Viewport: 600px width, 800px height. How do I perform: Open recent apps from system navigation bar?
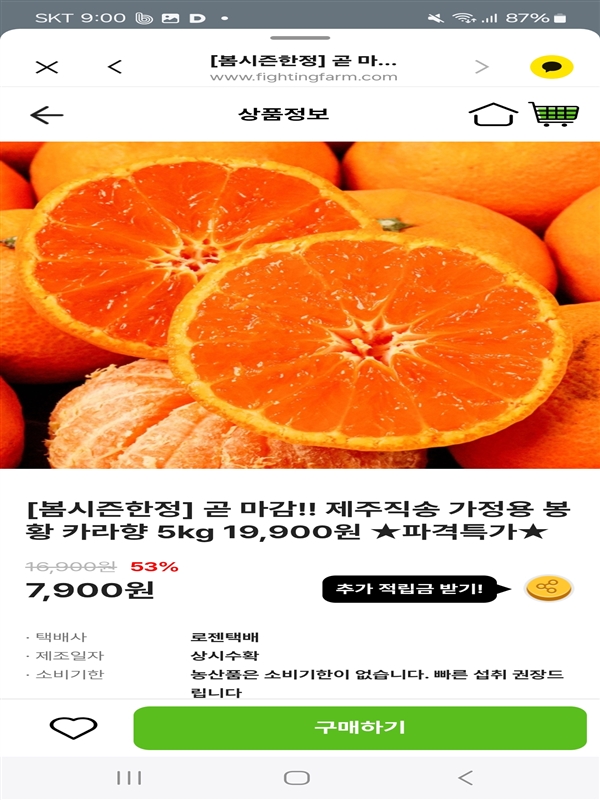[129, 778]
